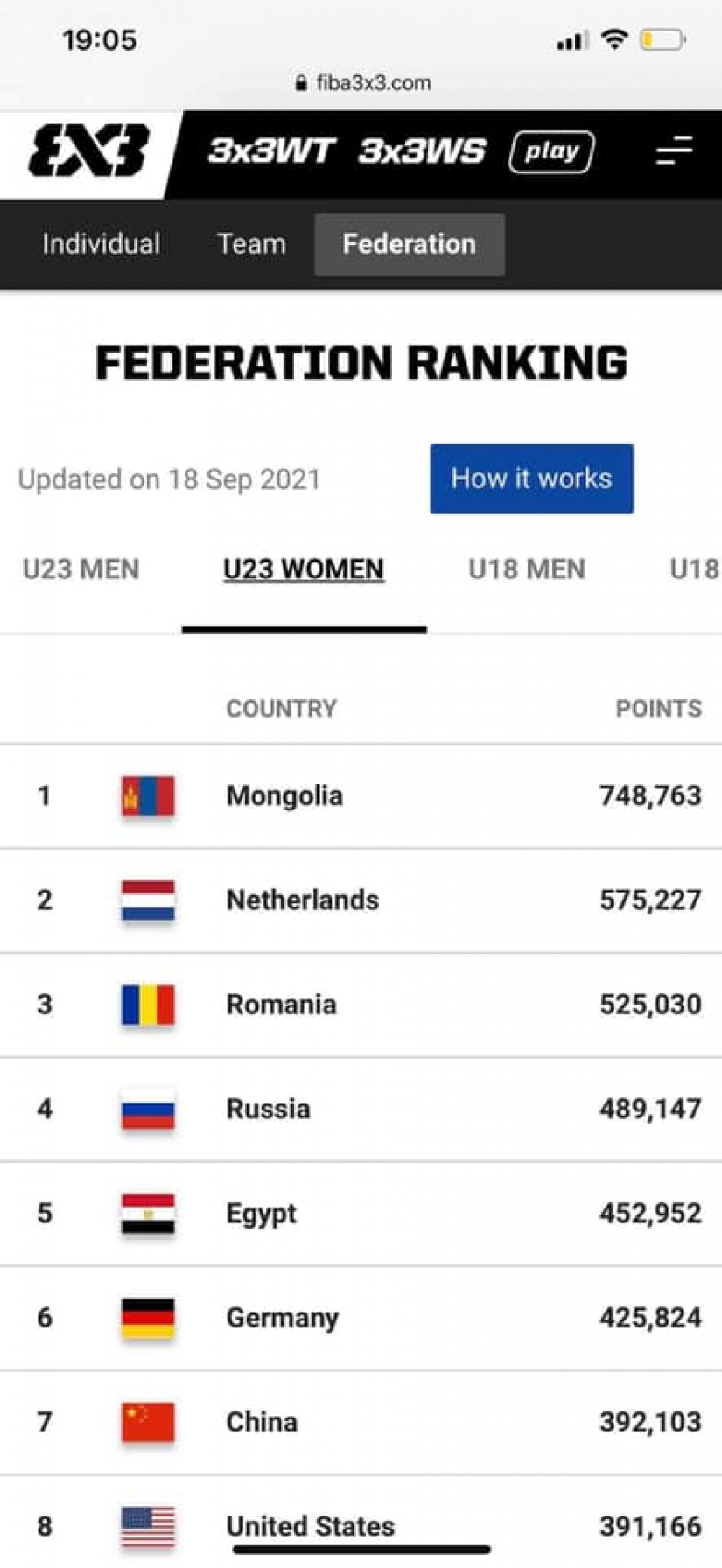Switch to the Individual ranking tab
This screenshot has height=1568, width=722.
[x=102, y=244]
